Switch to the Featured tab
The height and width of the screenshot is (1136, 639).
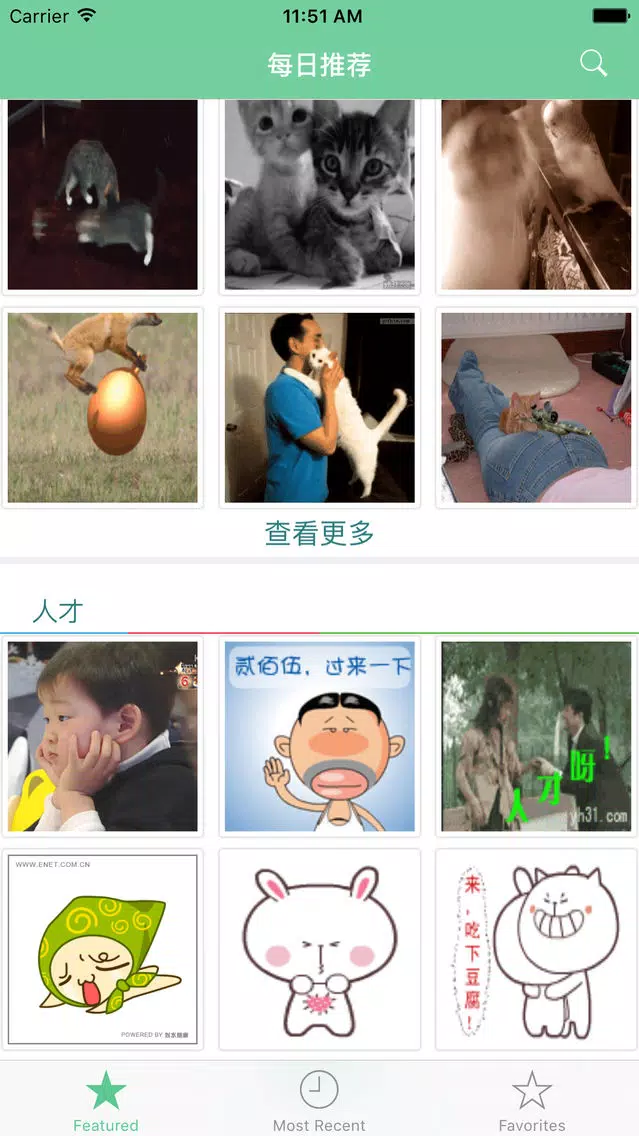coord(106,1099)
